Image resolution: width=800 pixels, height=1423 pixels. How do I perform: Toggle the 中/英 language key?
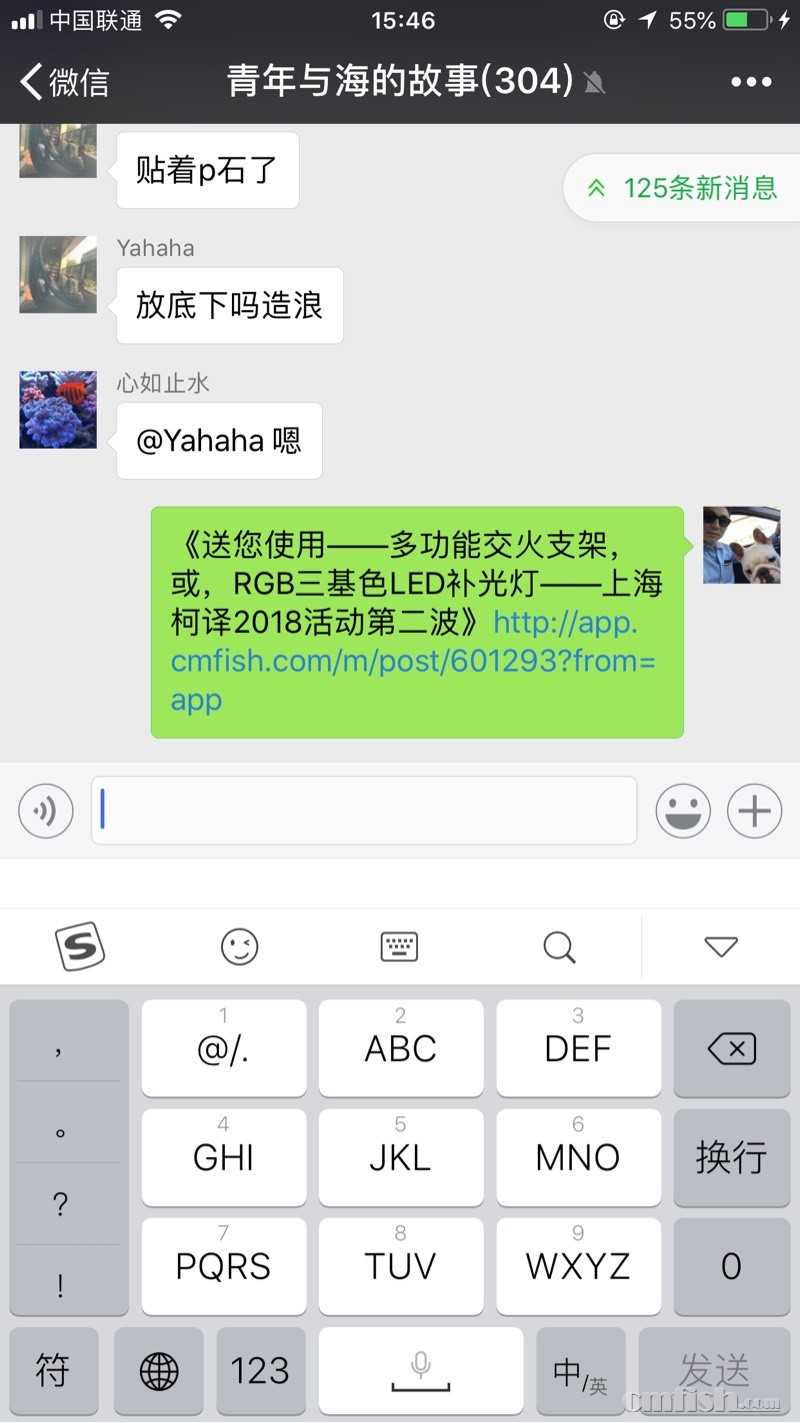(x=580, y=1372)
